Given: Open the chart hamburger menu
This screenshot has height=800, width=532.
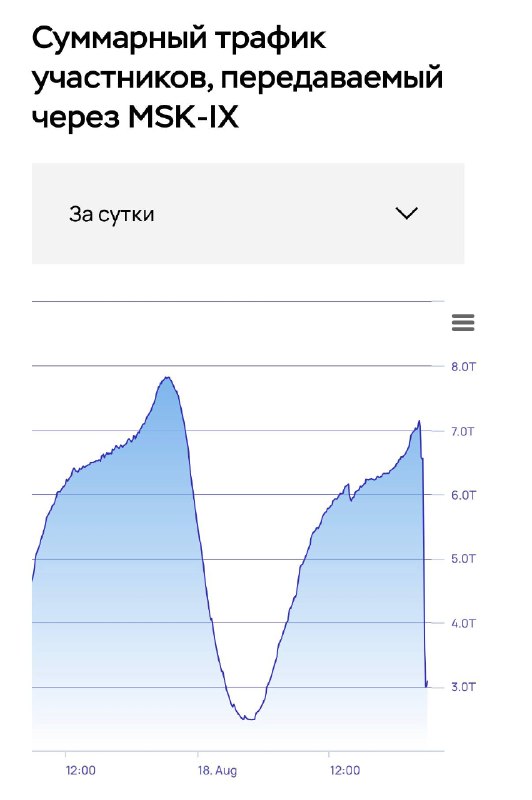Looking at the screenshot, I should [x=463, y=323].
